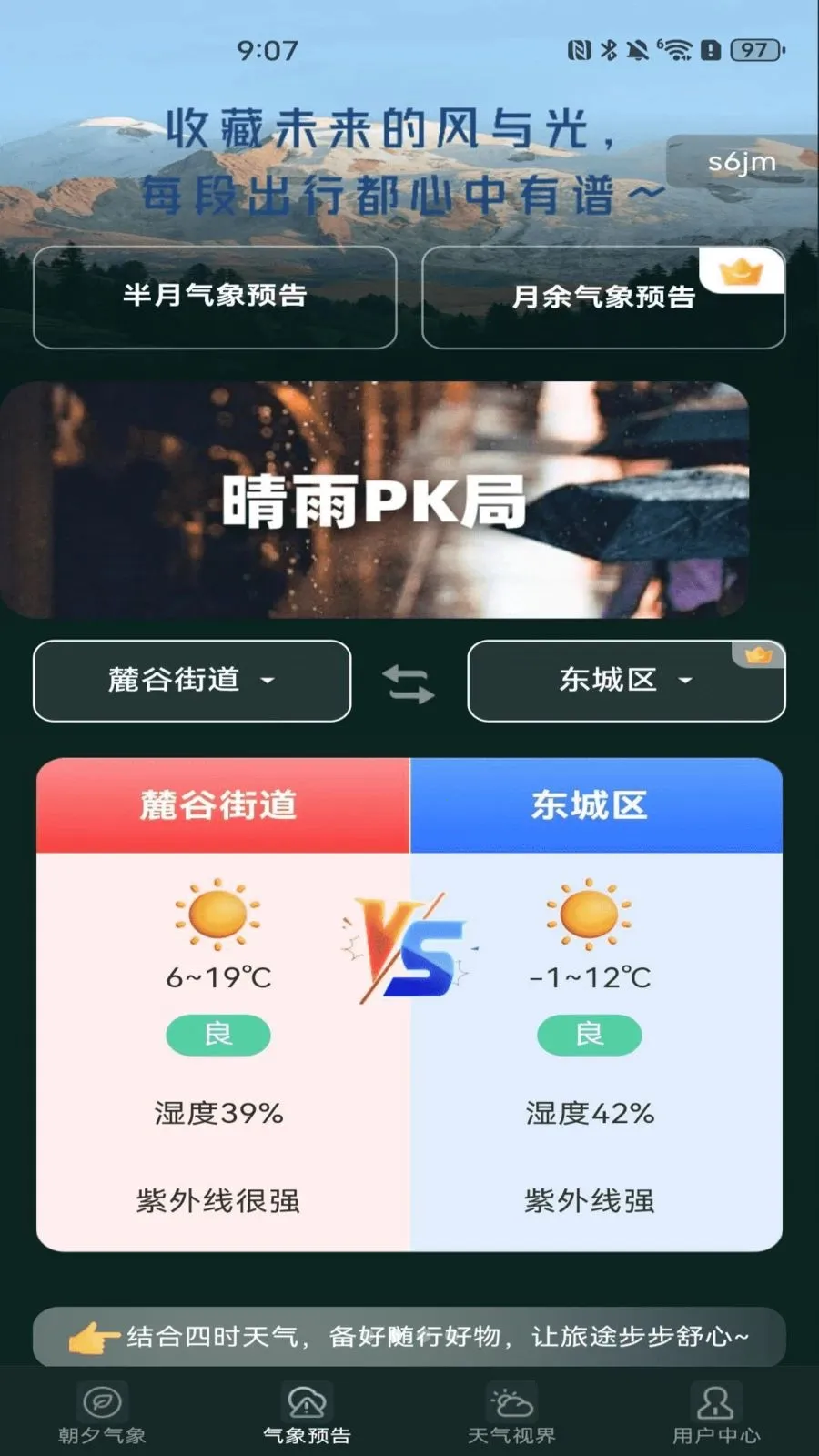Expand the 东城区 location dropdown
This screenshot has width=819, height=1456.
tap(626, 681)
